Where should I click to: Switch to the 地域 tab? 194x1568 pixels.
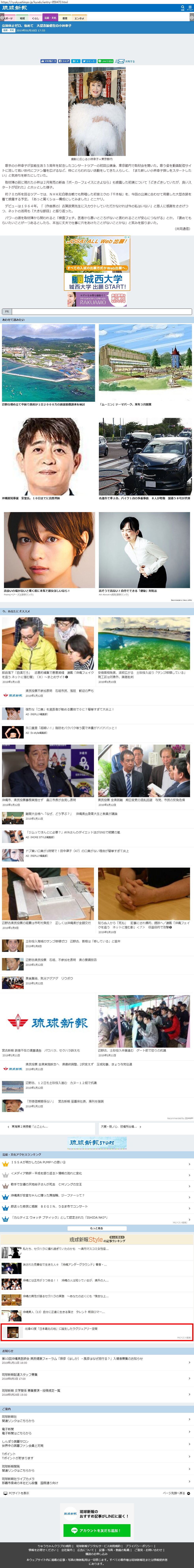click(x=22, y=18)
